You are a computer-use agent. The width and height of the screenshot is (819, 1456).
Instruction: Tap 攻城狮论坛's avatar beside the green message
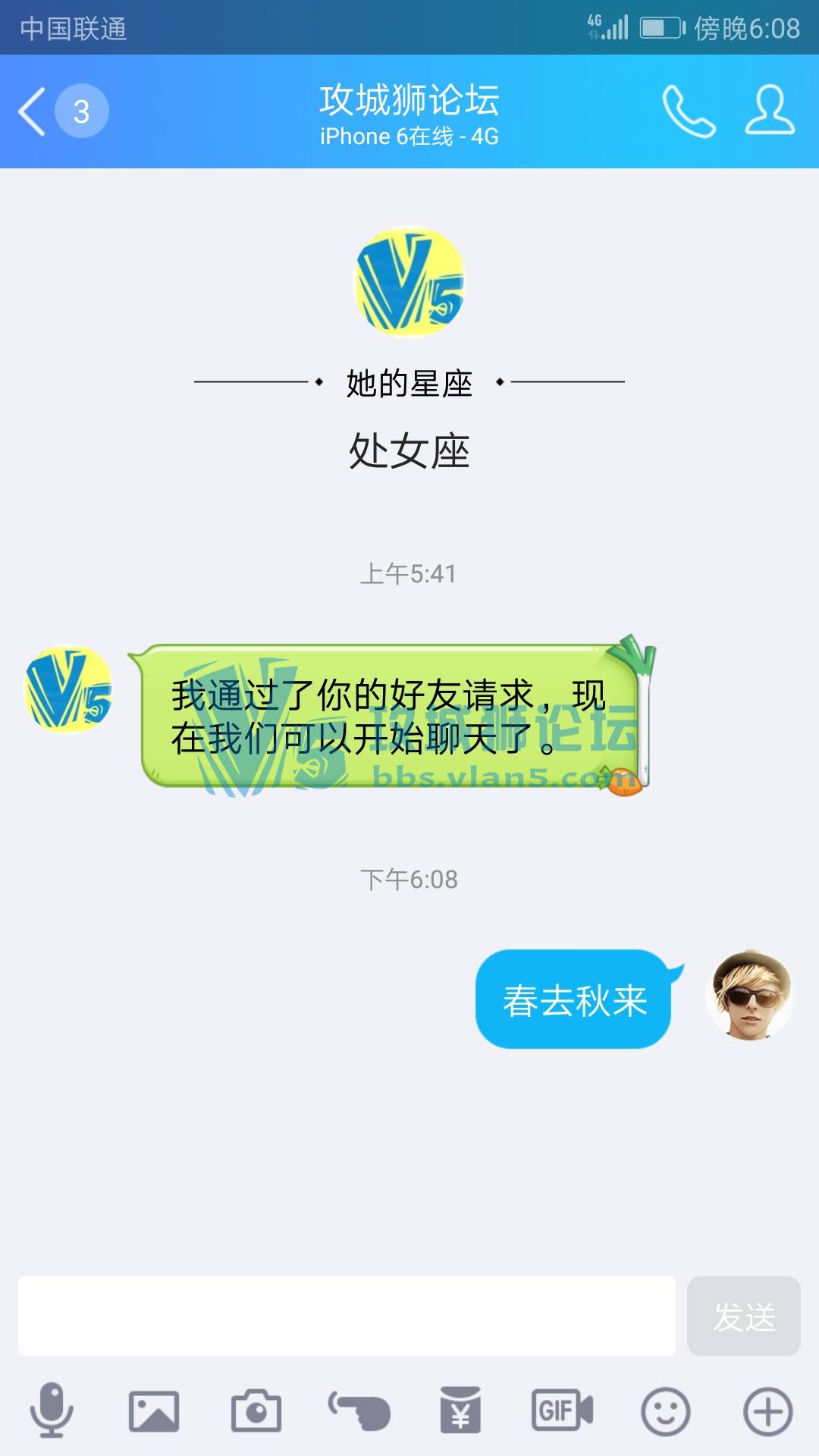[x=68, y=689]
